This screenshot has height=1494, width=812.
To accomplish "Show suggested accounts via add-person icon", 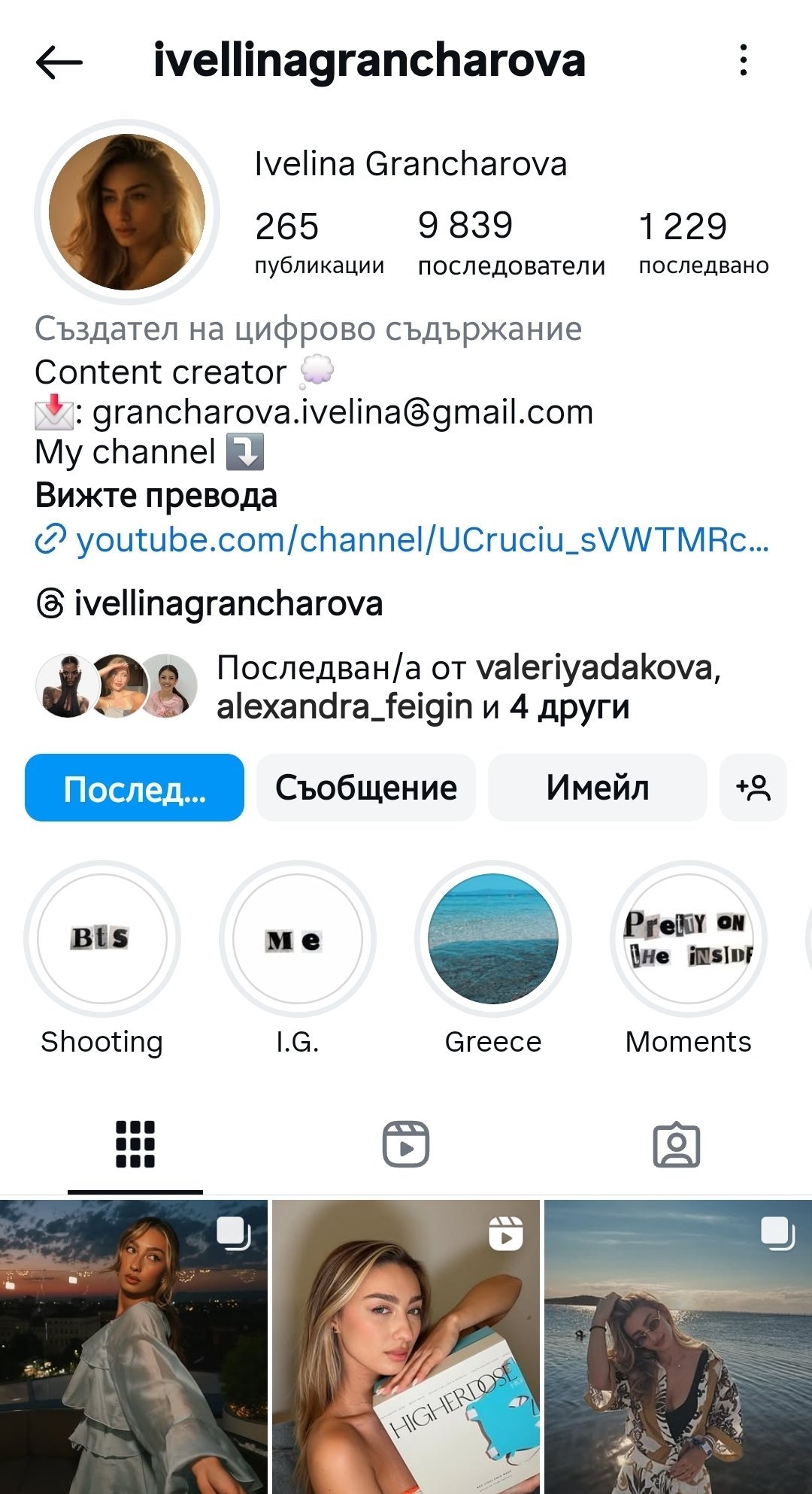I will coord(753,788).
